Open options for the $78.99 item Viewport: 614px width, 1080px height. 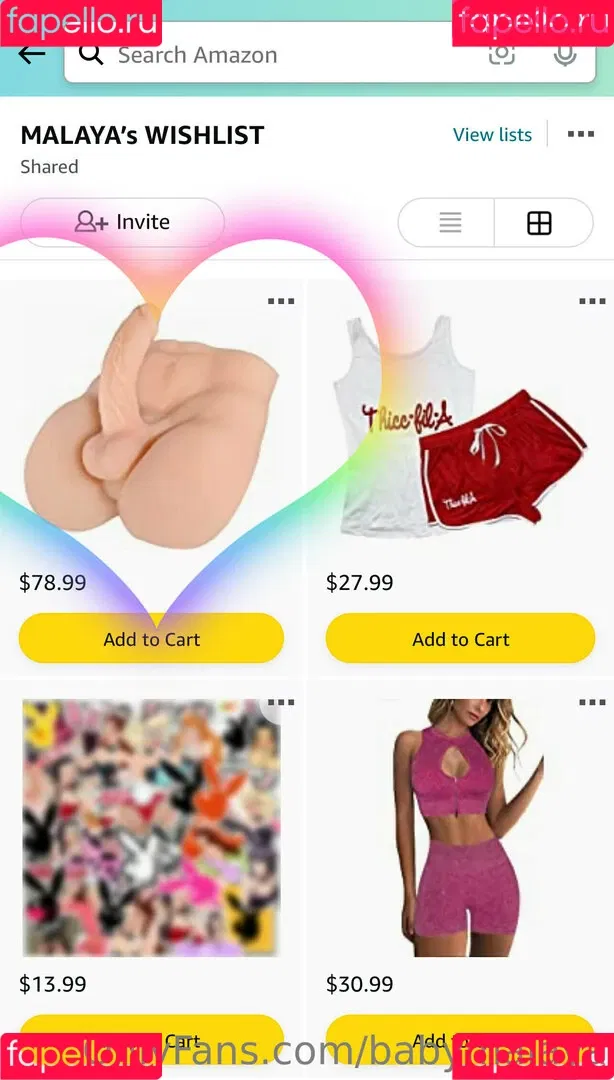(281, 301)
